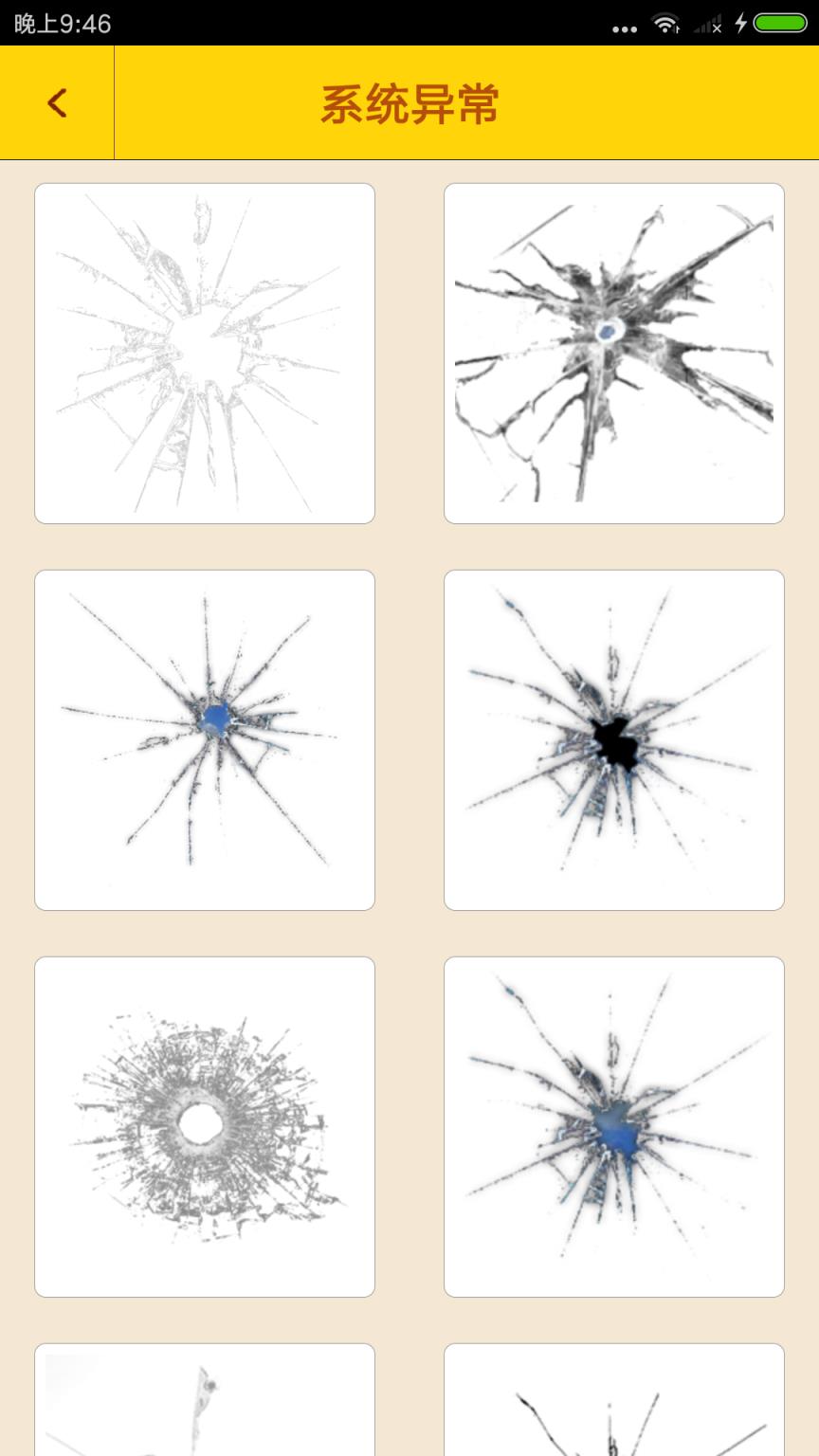The image size is (819, 1456).
Task: Pick the crack with small blue center
Action: coord(205,740)
